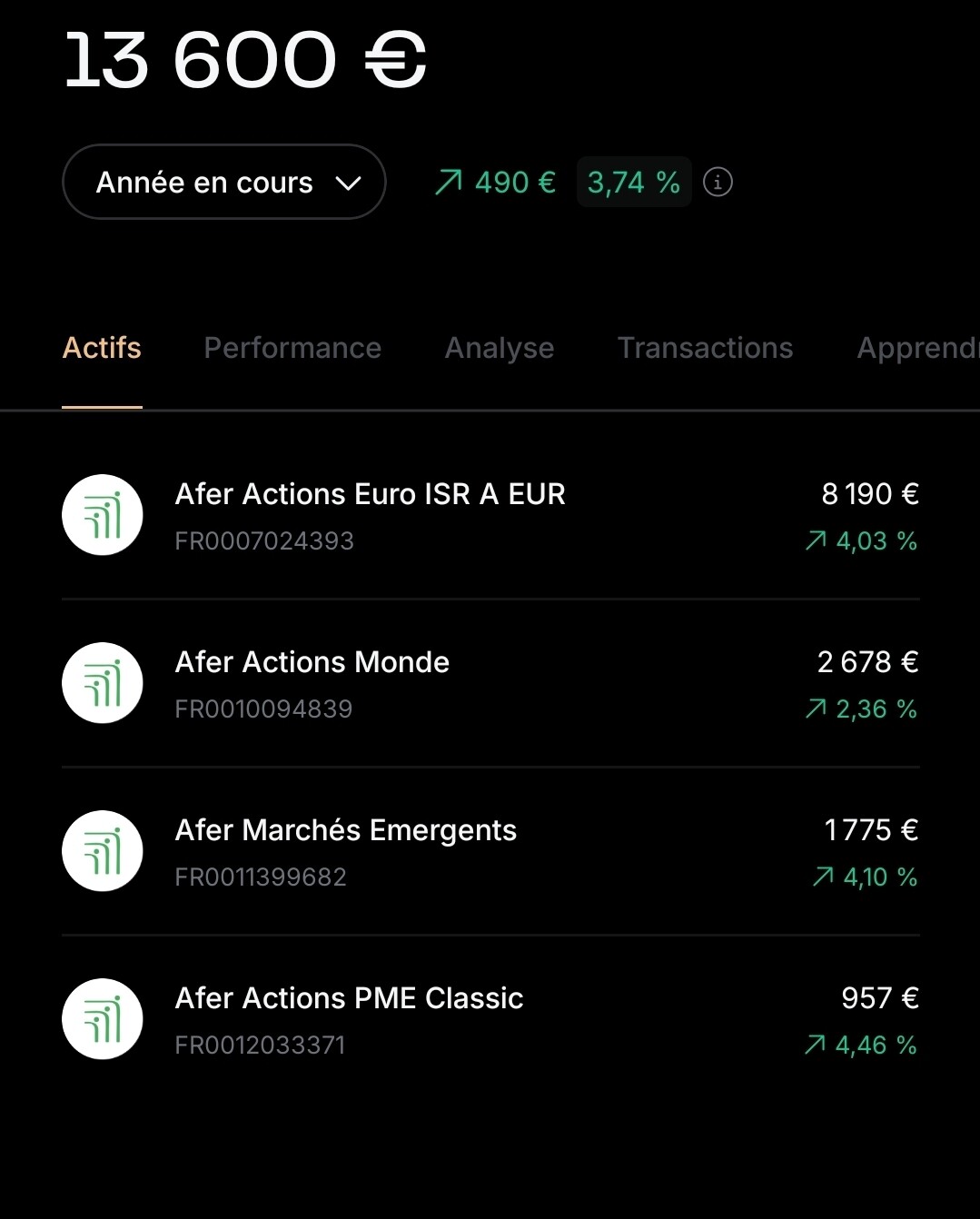Open Afer Actions Euro ISR A EUR

(x=490, y=516)
